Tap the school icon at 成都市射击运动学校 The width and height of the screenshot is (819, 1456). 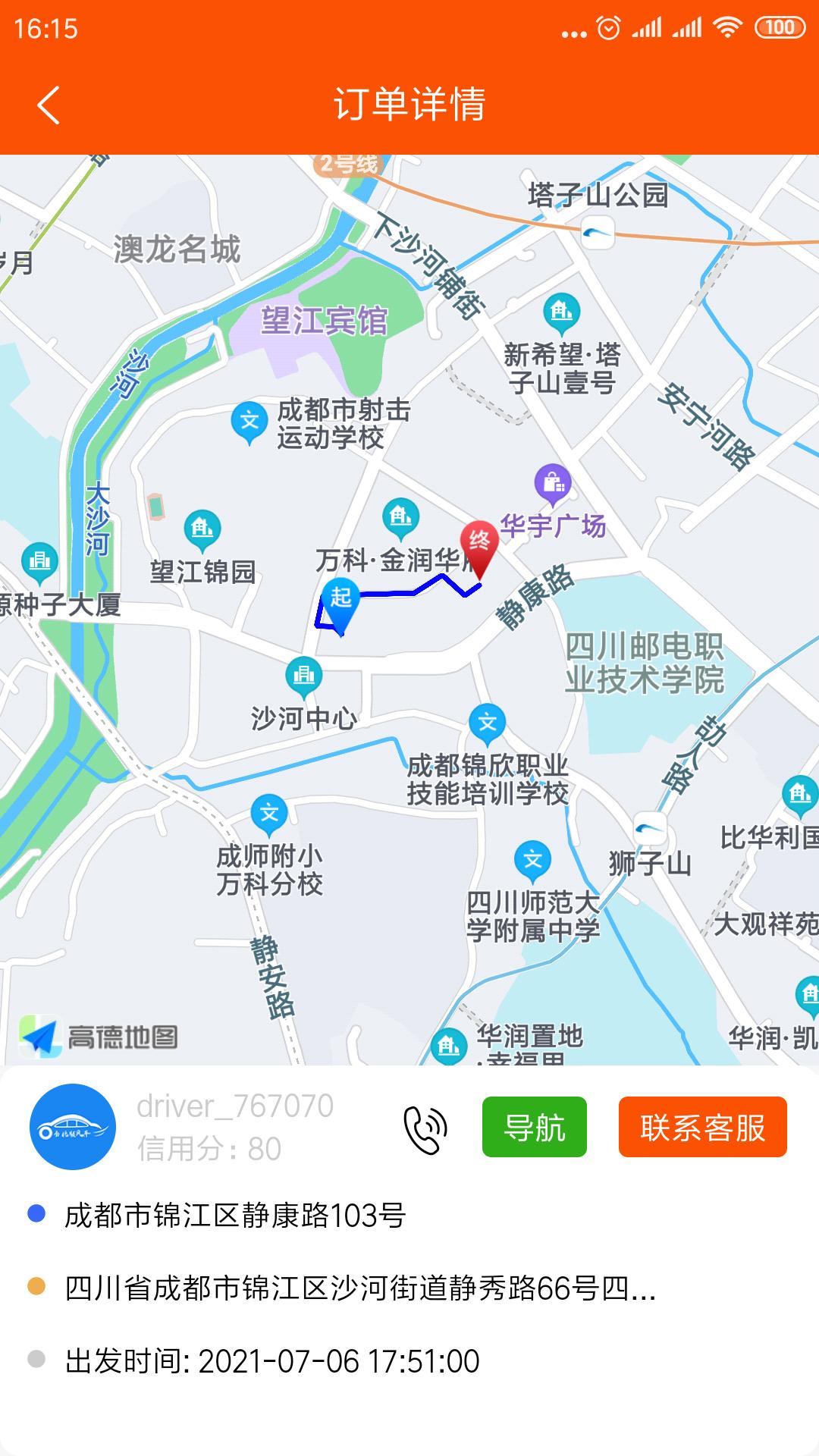coord(250,418)
